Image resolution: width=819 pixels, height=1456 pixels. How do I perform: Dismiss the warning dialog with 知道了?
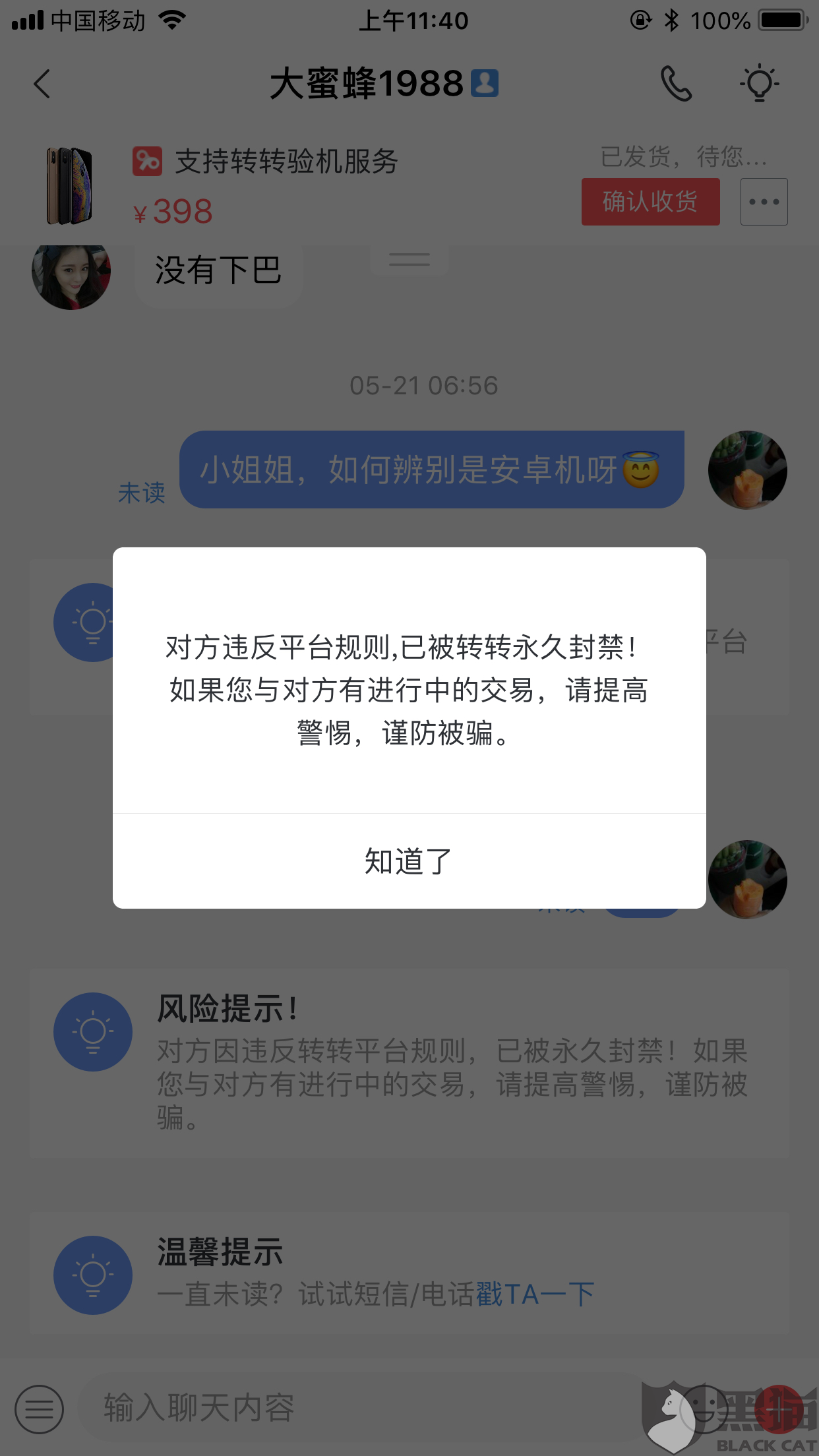(x=409, y=861)
